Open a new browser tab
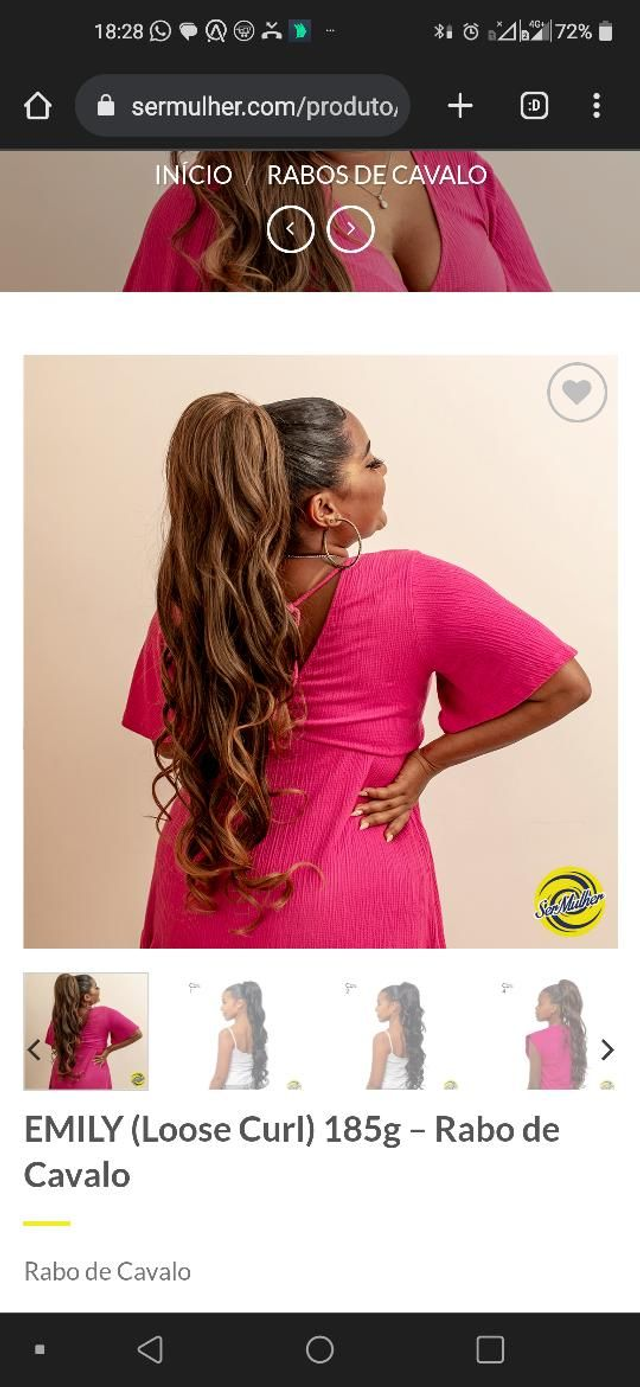 [x=459, y=106]
